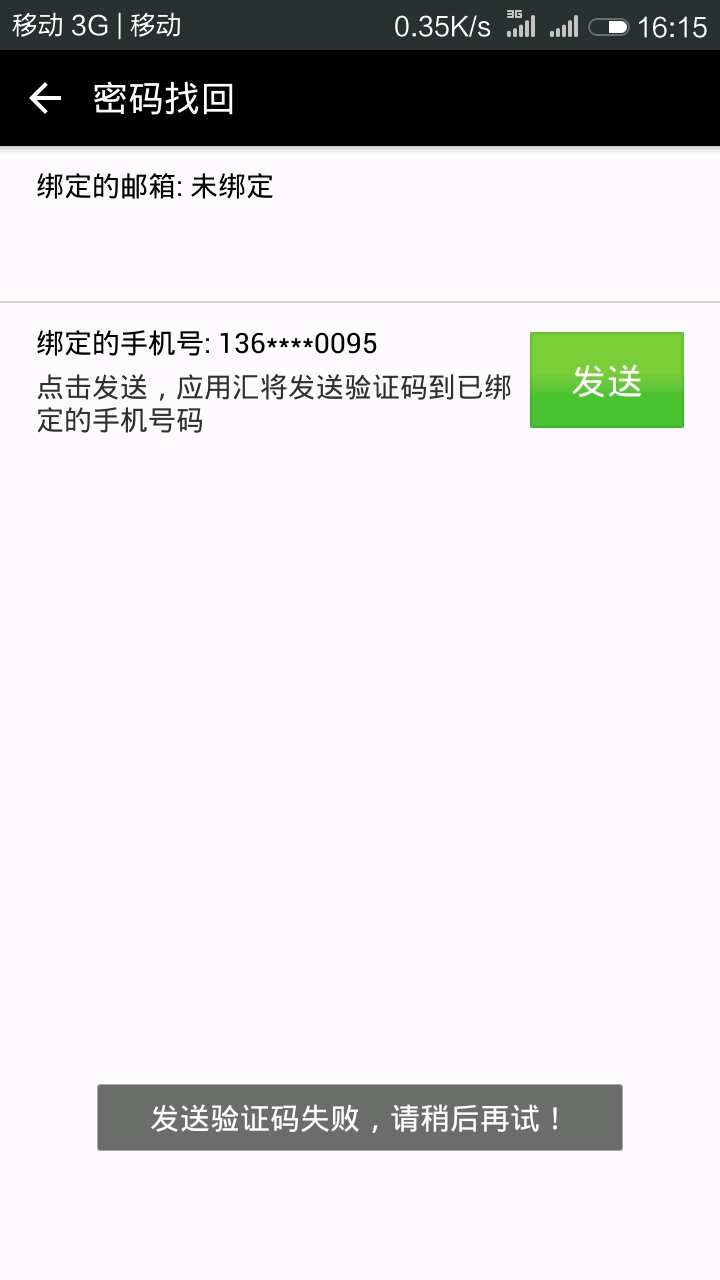Go back from the 密码找回 page
720x1280 pixels.
pyautogui.click(x=45, y=98)
